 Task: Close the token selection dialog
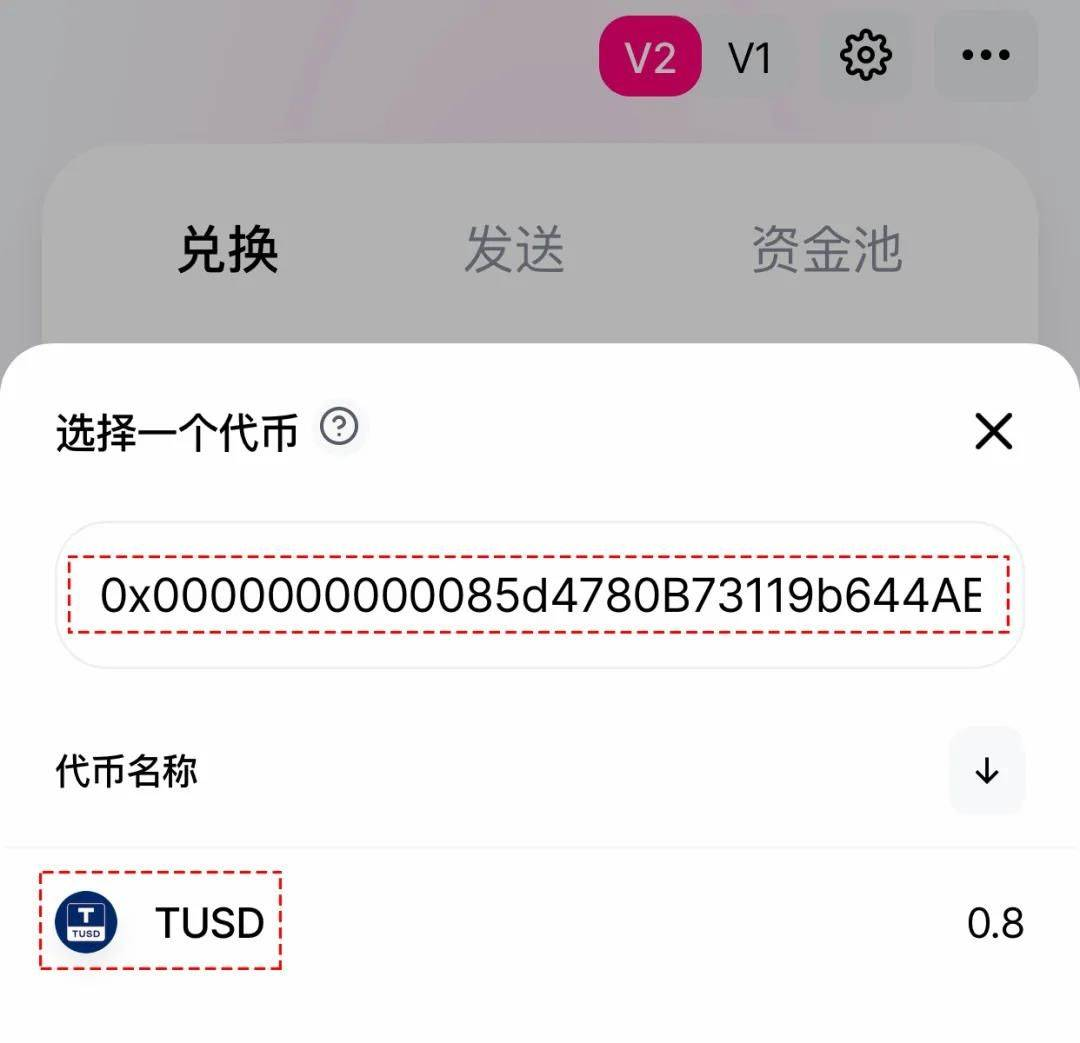(x=993, y=432)
